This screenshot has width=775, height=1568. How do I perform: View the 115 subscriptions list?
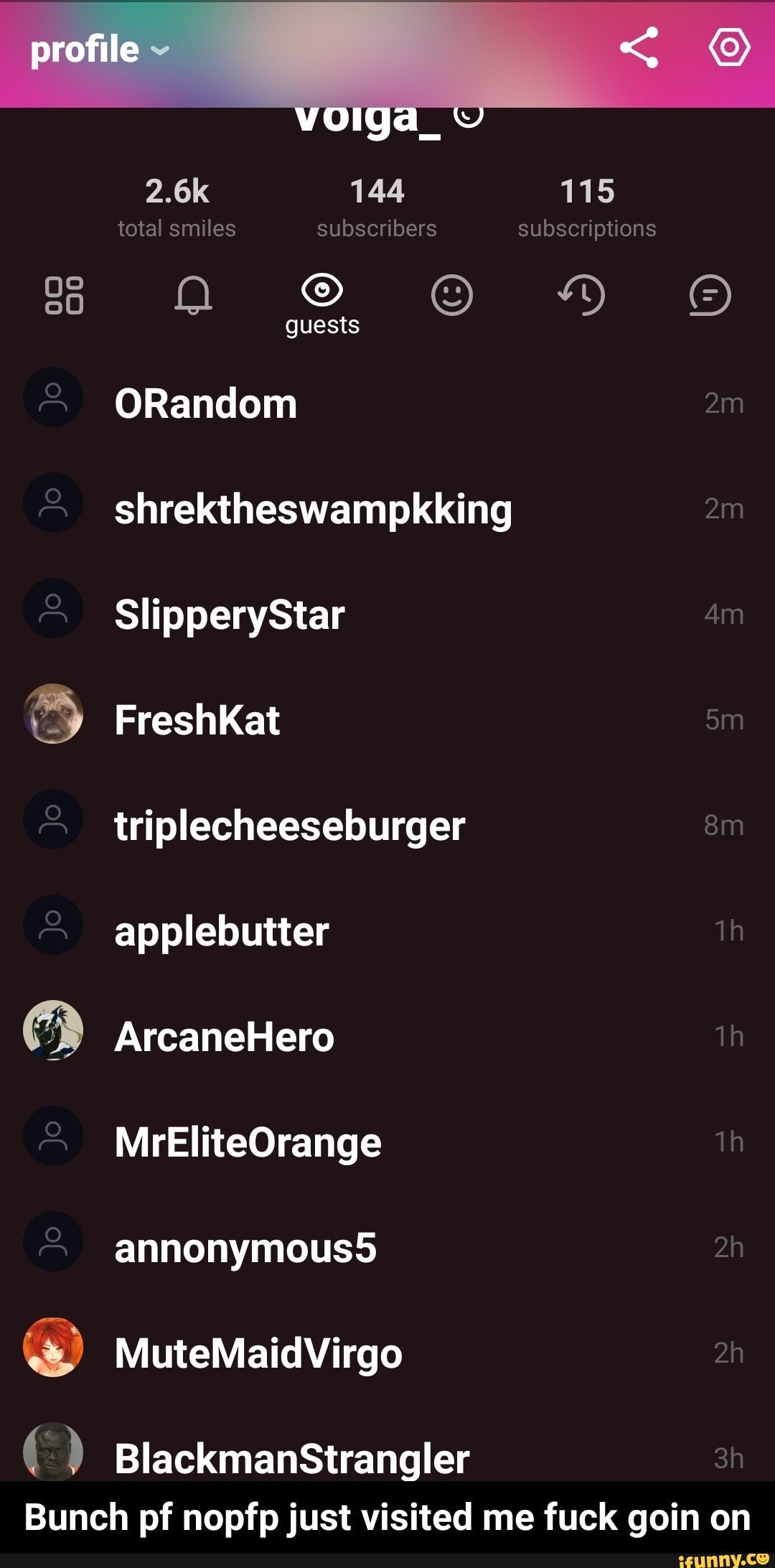pos(587,207)
